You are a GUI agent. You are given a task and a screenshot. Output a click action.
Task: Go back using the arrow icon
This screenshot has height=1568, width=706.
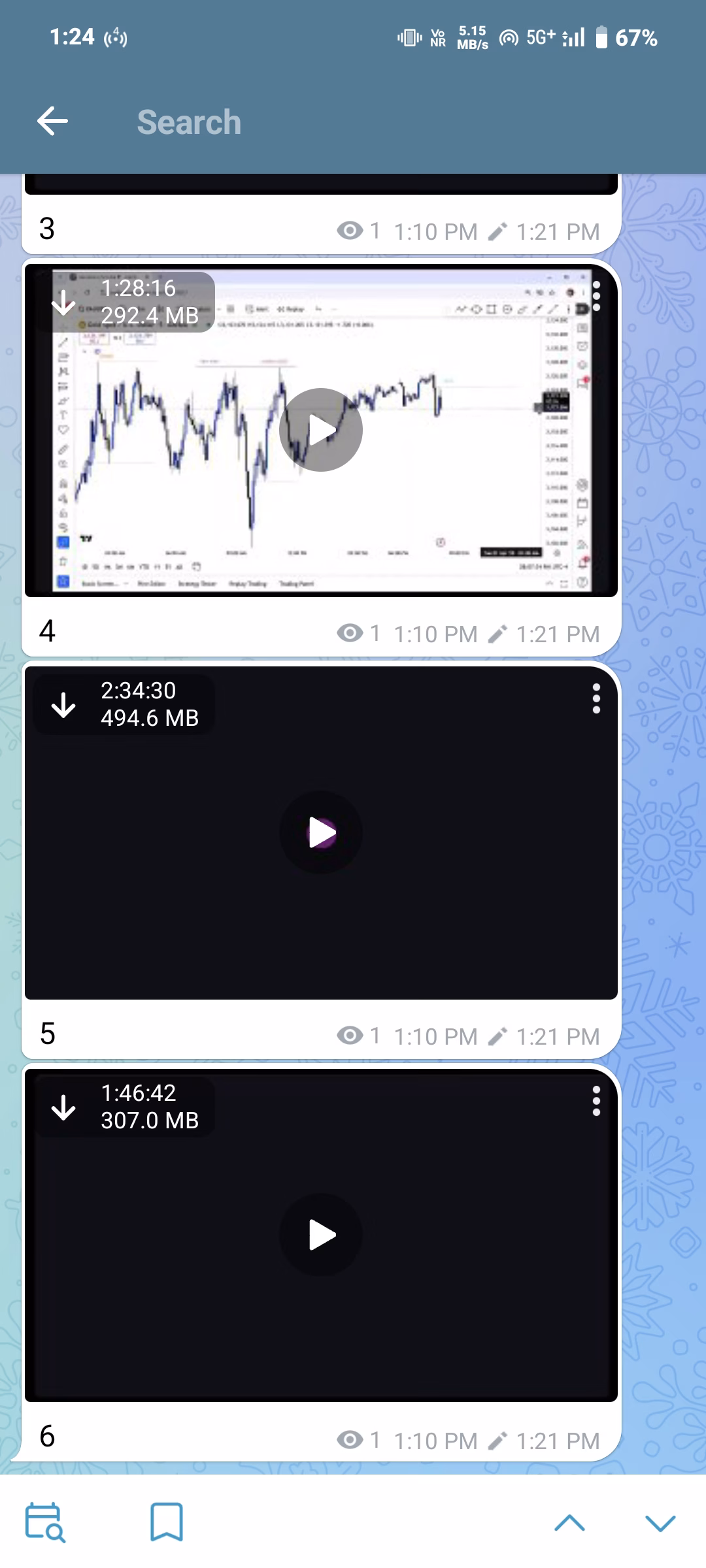[x=52, y=122]
